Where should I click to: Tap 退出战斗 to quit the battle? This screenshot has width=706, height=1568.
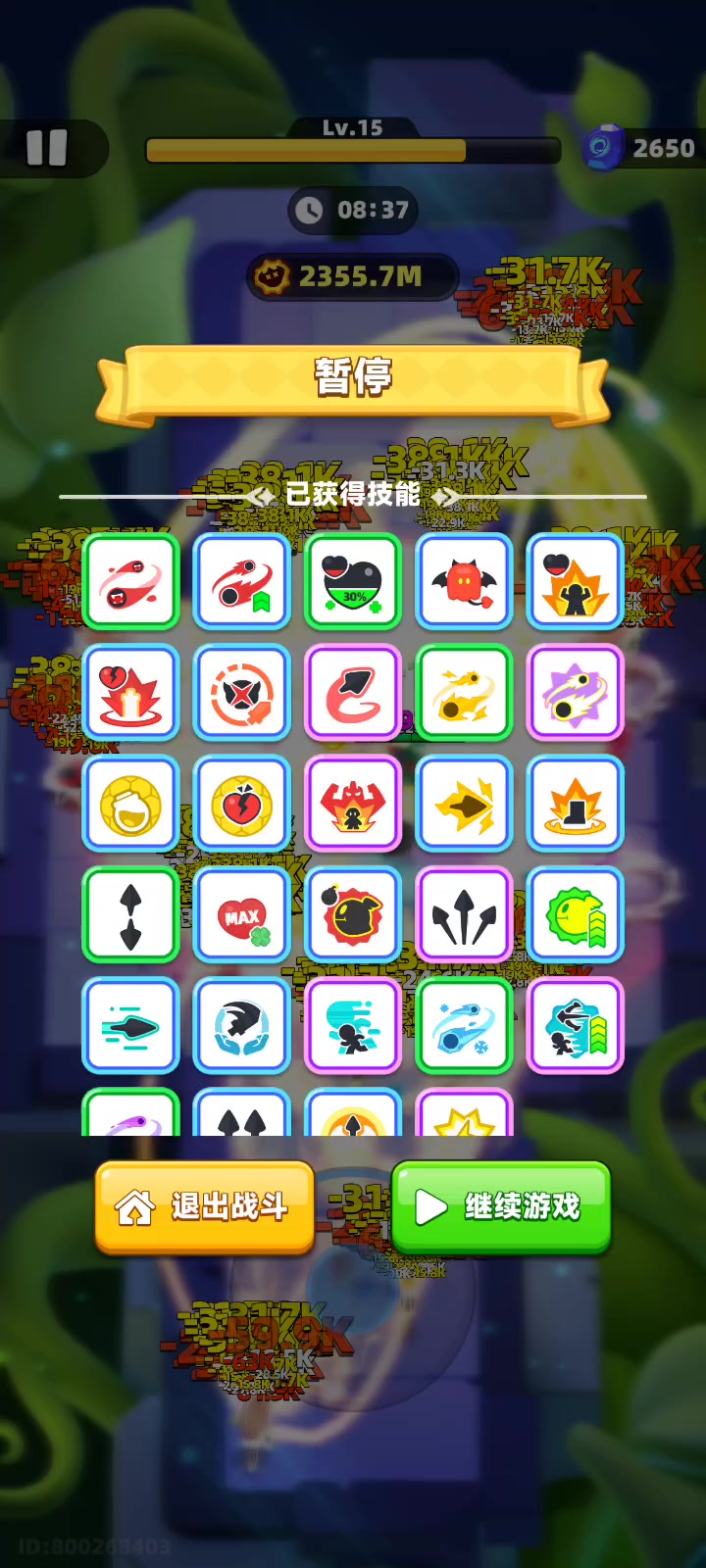click(205, 1207)
